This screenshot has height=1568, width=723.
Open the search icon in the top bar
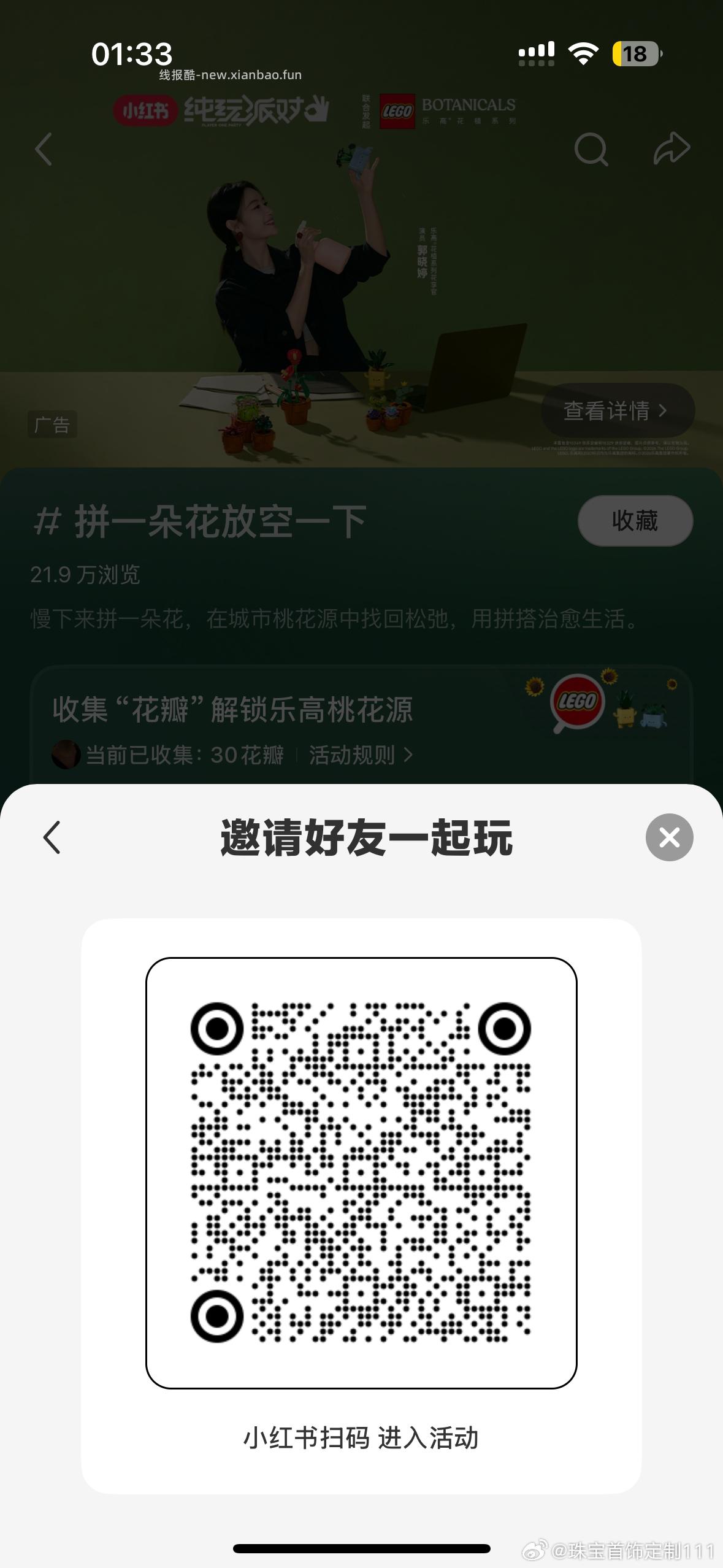tap(591, 149)
